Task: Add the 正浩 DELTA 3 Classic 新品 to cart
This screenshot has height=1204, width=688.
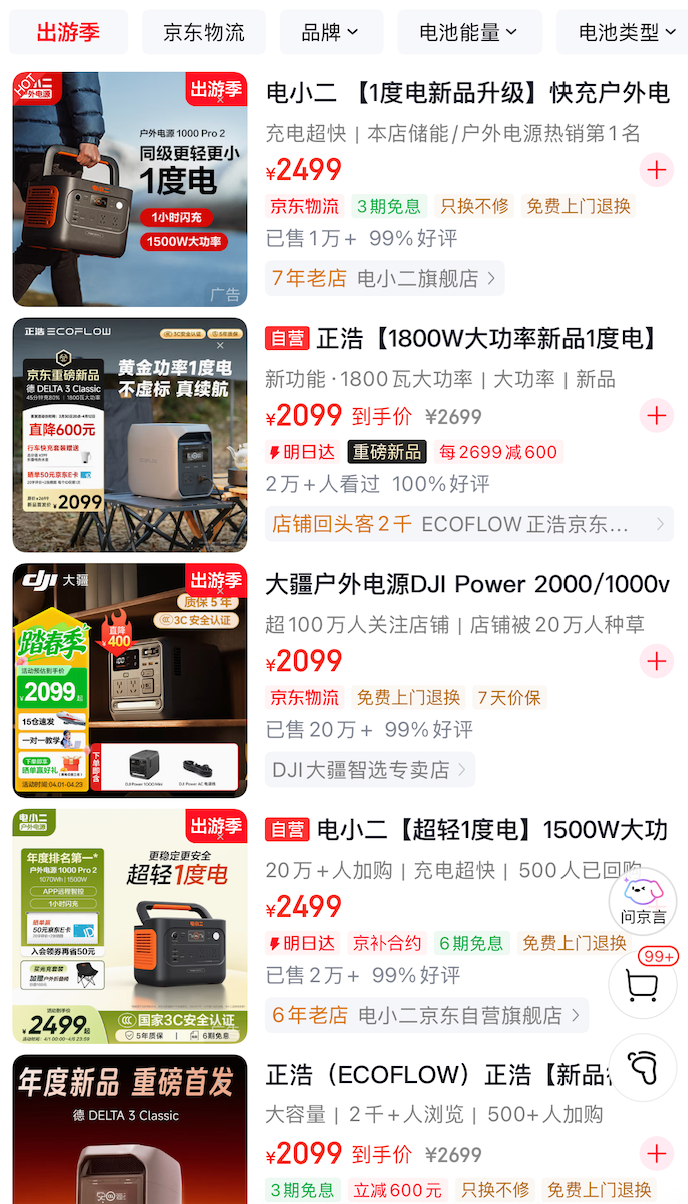Action: (x=656, y=1153)
